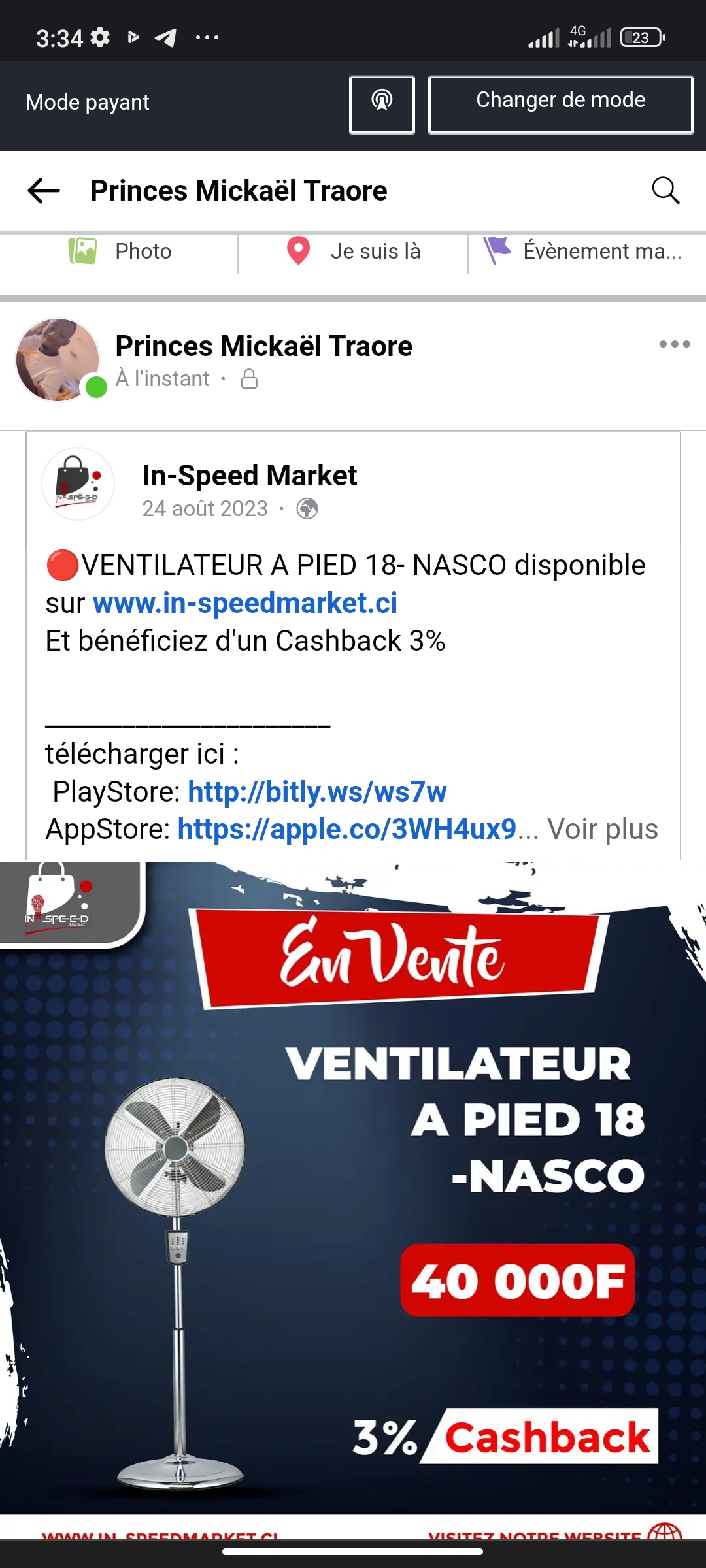706x1568 pixels.
Task: View Princes Mickaël Traore's profile picture
Action: tap(58, 359)
